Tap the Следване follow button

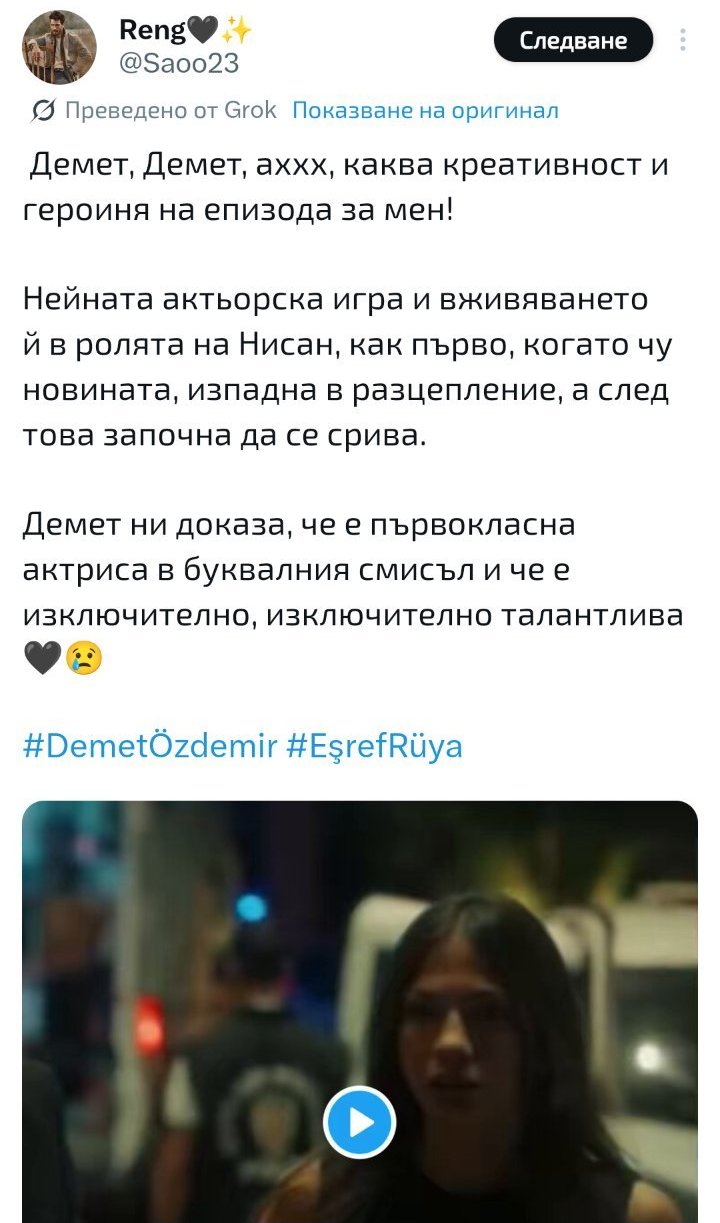pyautogui.click(x=573, y=40)
